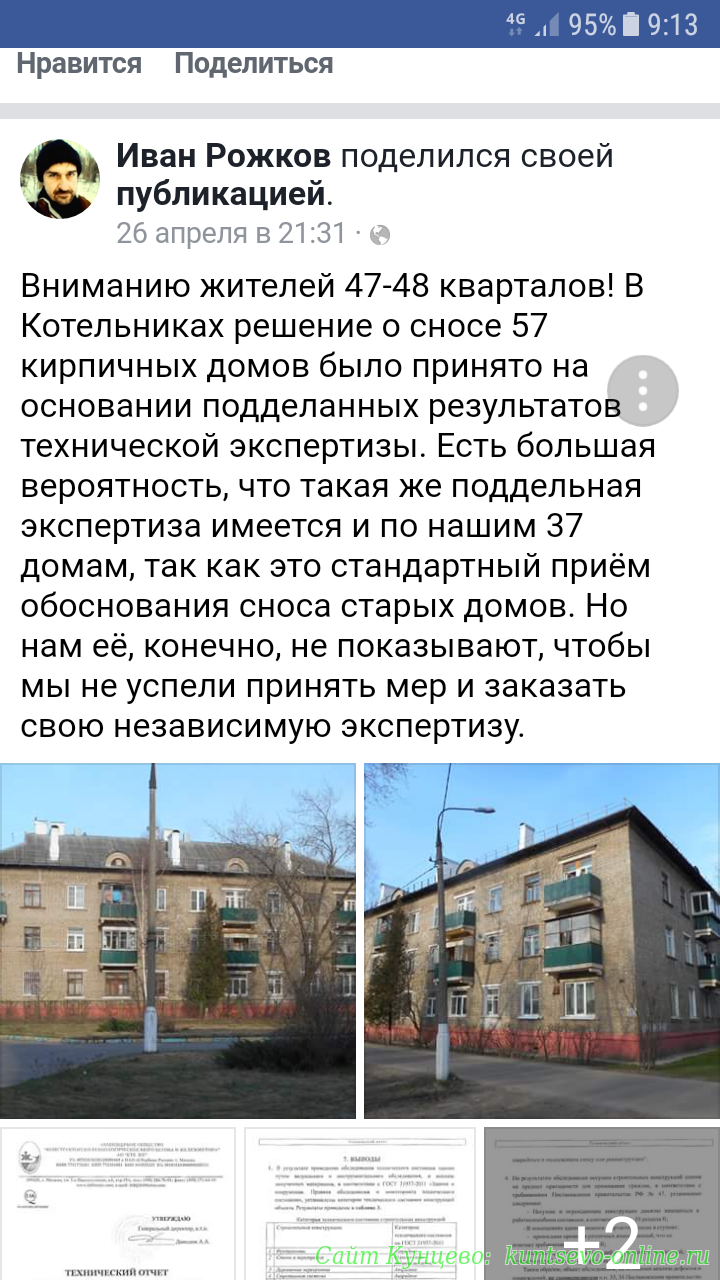The image size is (720, 1280).
Task: Open the ВЫВОДЫ table document image
Action: point(360,1204)
